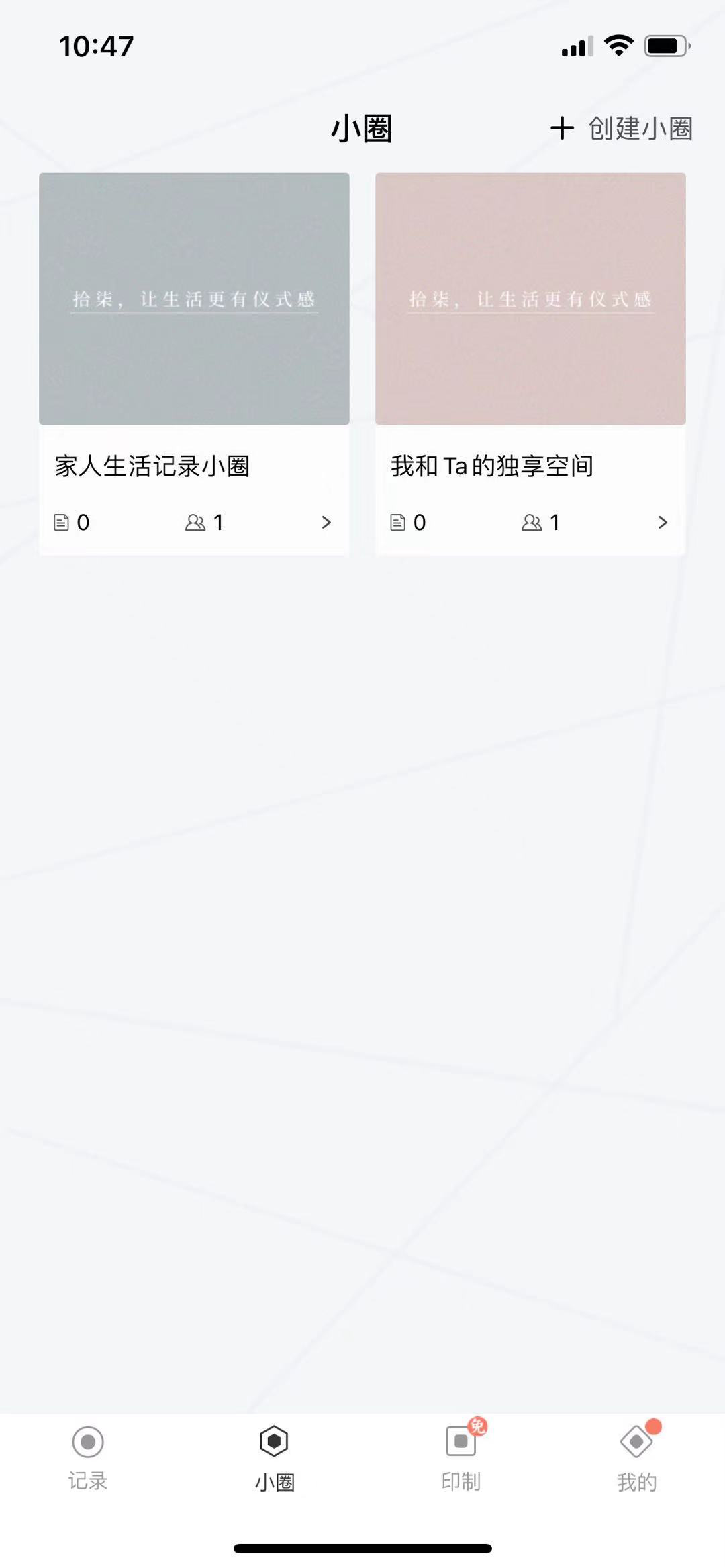Open the 我和Ta的独享空间 card
The height and width of the screenshot is (1568, 725).
[x=530, y=364]
